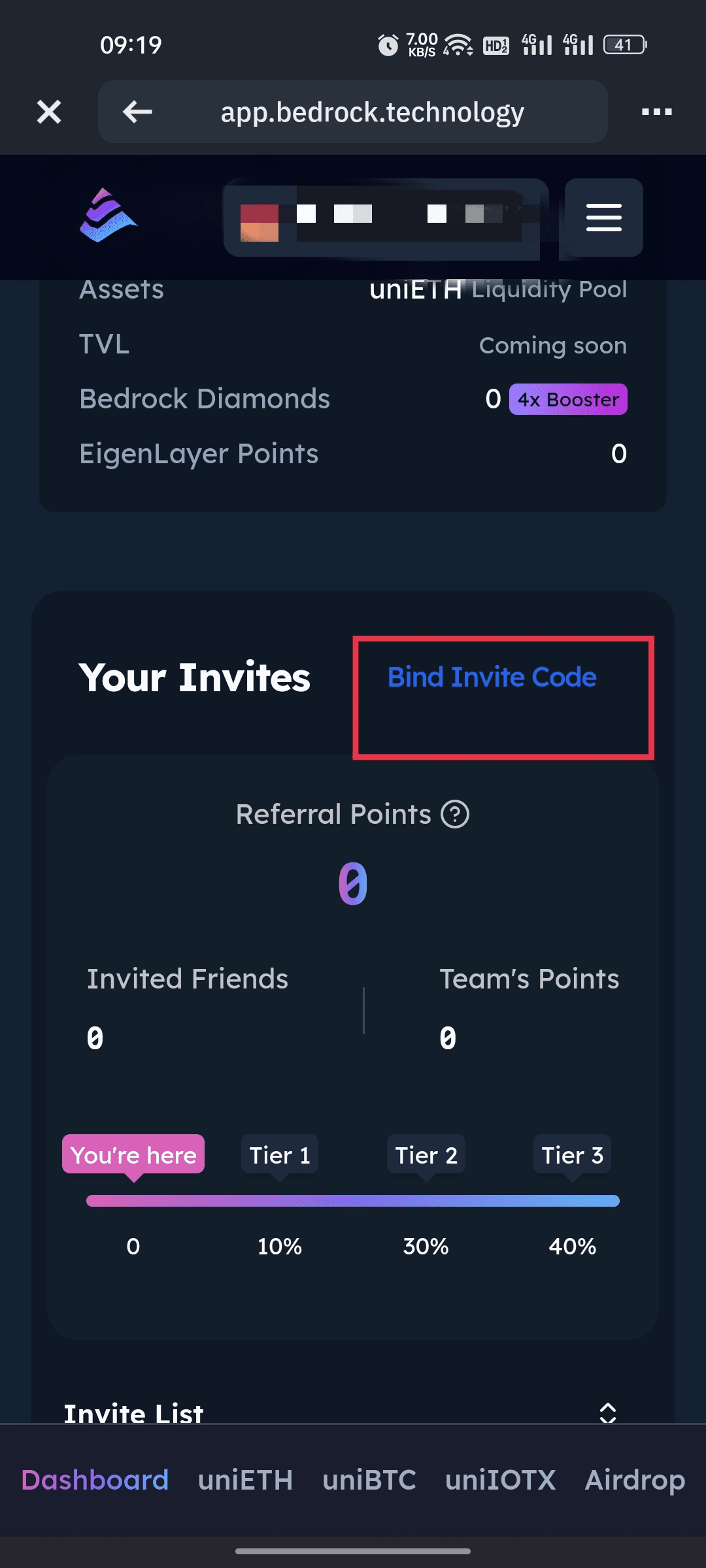Switch to the uniETH tab
This screenshot has height=1568, width=706.
coord(245,1480)
